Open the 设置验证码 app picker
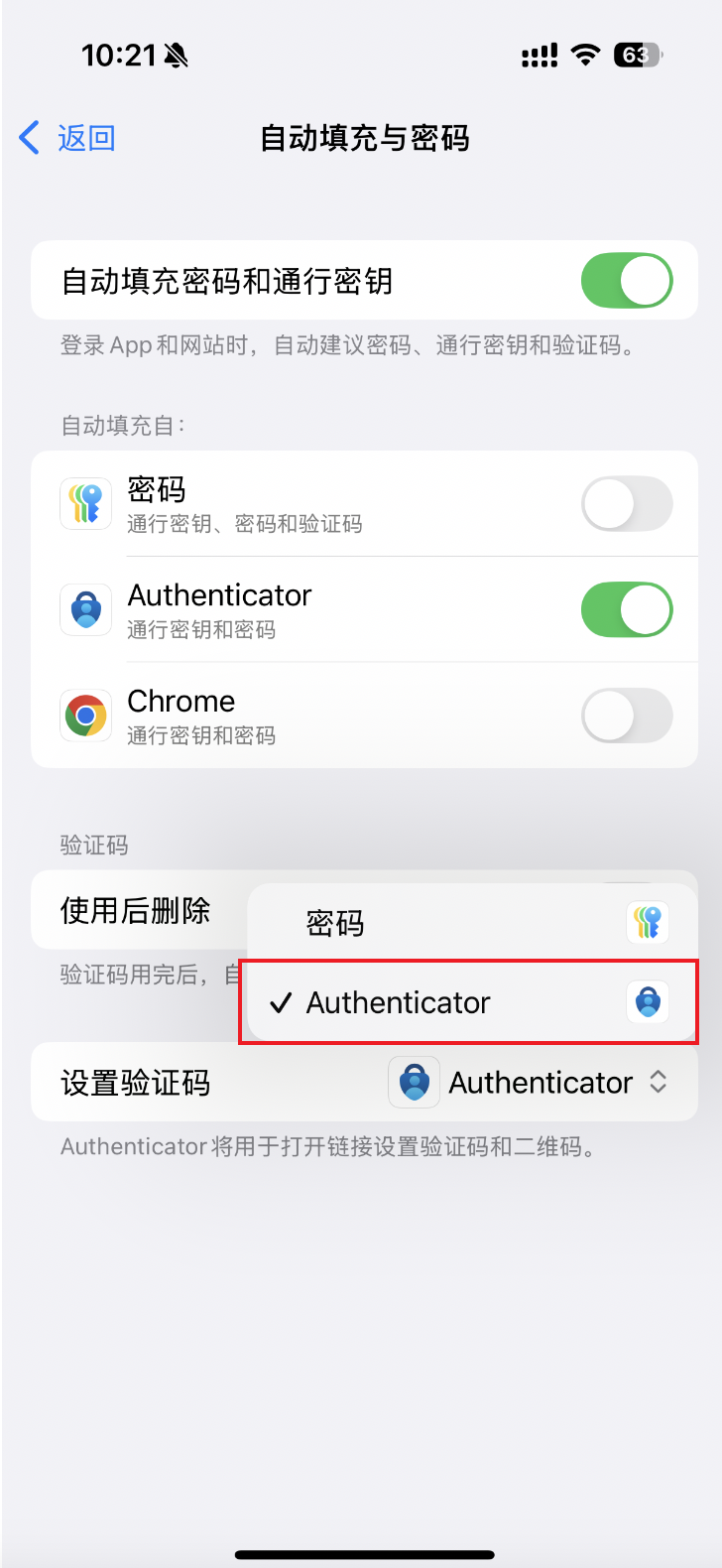Screen dimensions: 722x1568 tap(528, 1083)
